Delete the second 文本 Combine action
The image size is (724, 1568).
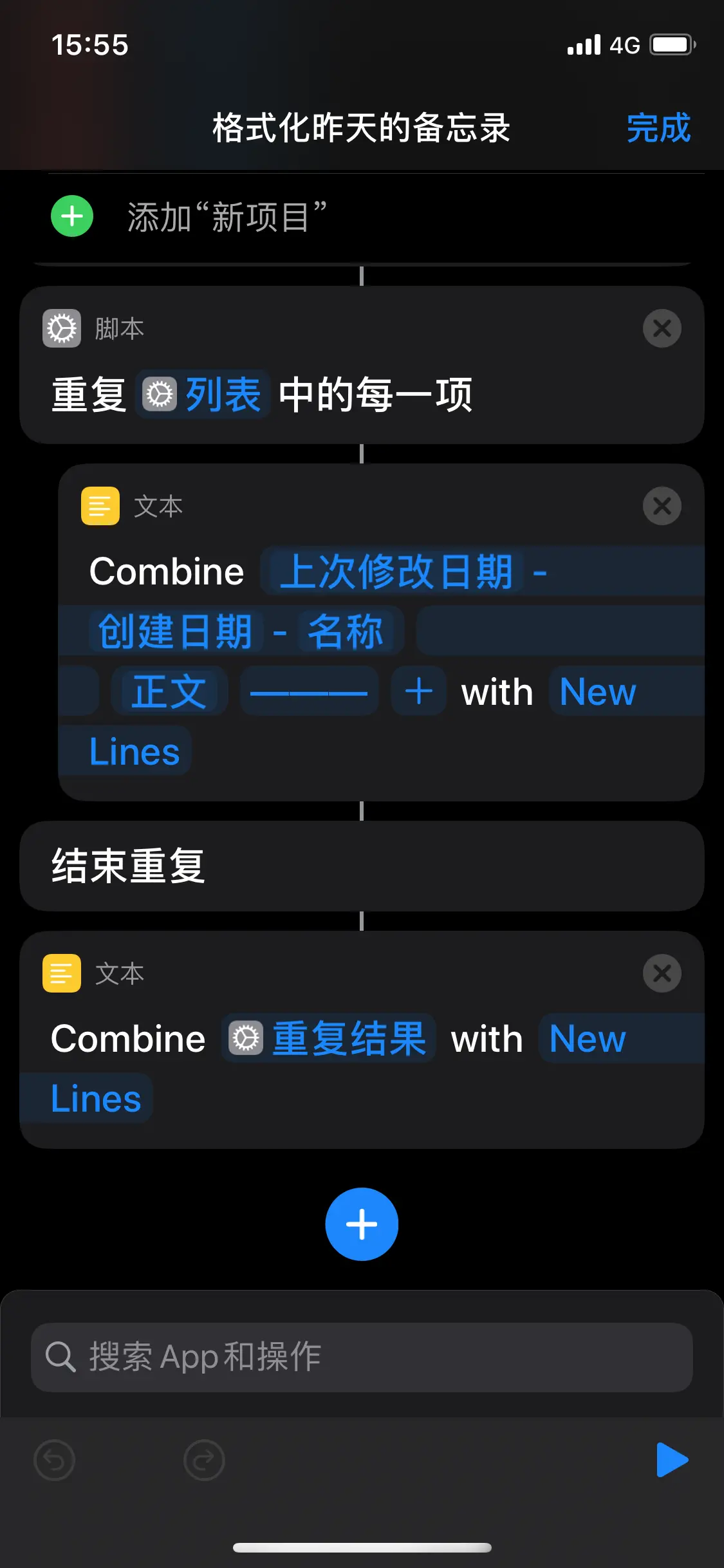tap(662, 973)
